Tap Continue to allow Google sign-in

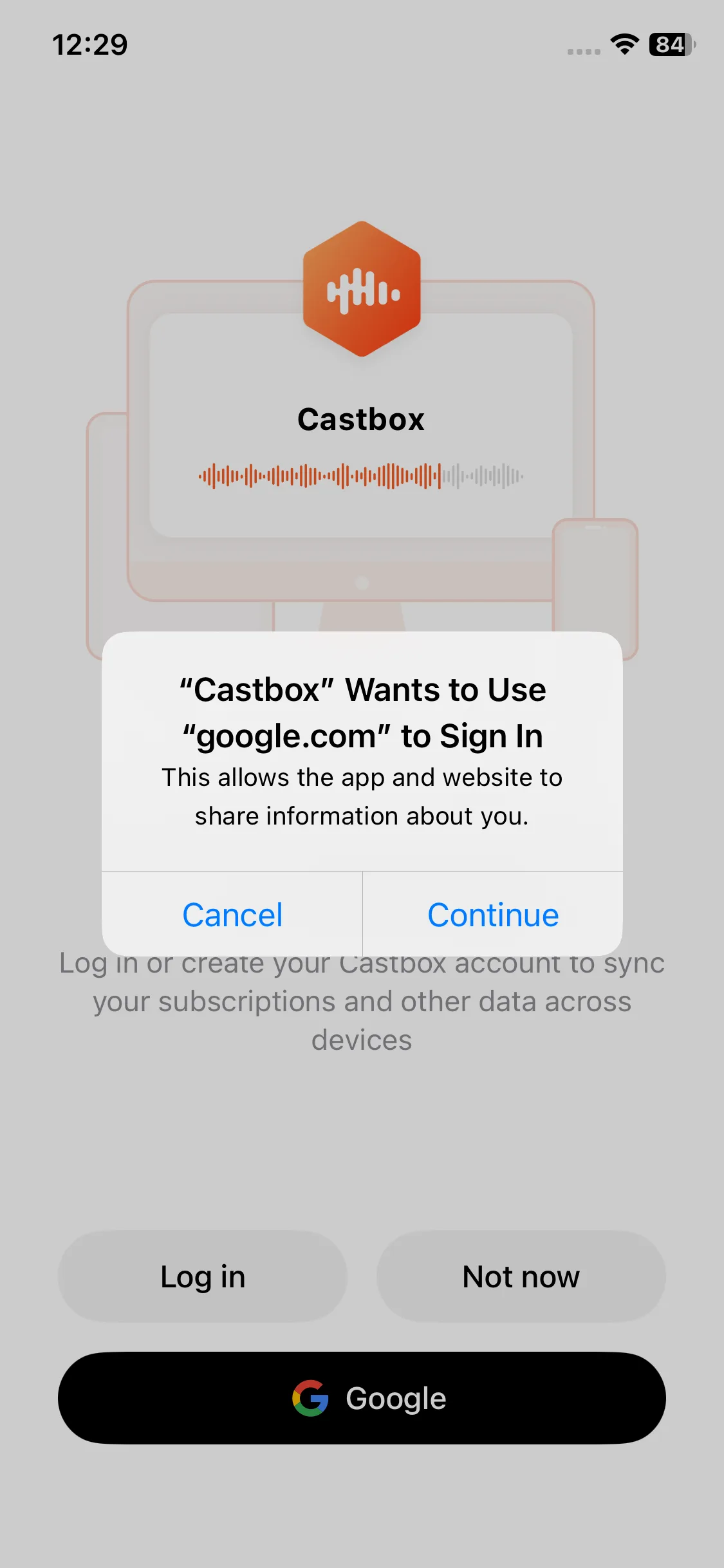[x=493, y=914]
